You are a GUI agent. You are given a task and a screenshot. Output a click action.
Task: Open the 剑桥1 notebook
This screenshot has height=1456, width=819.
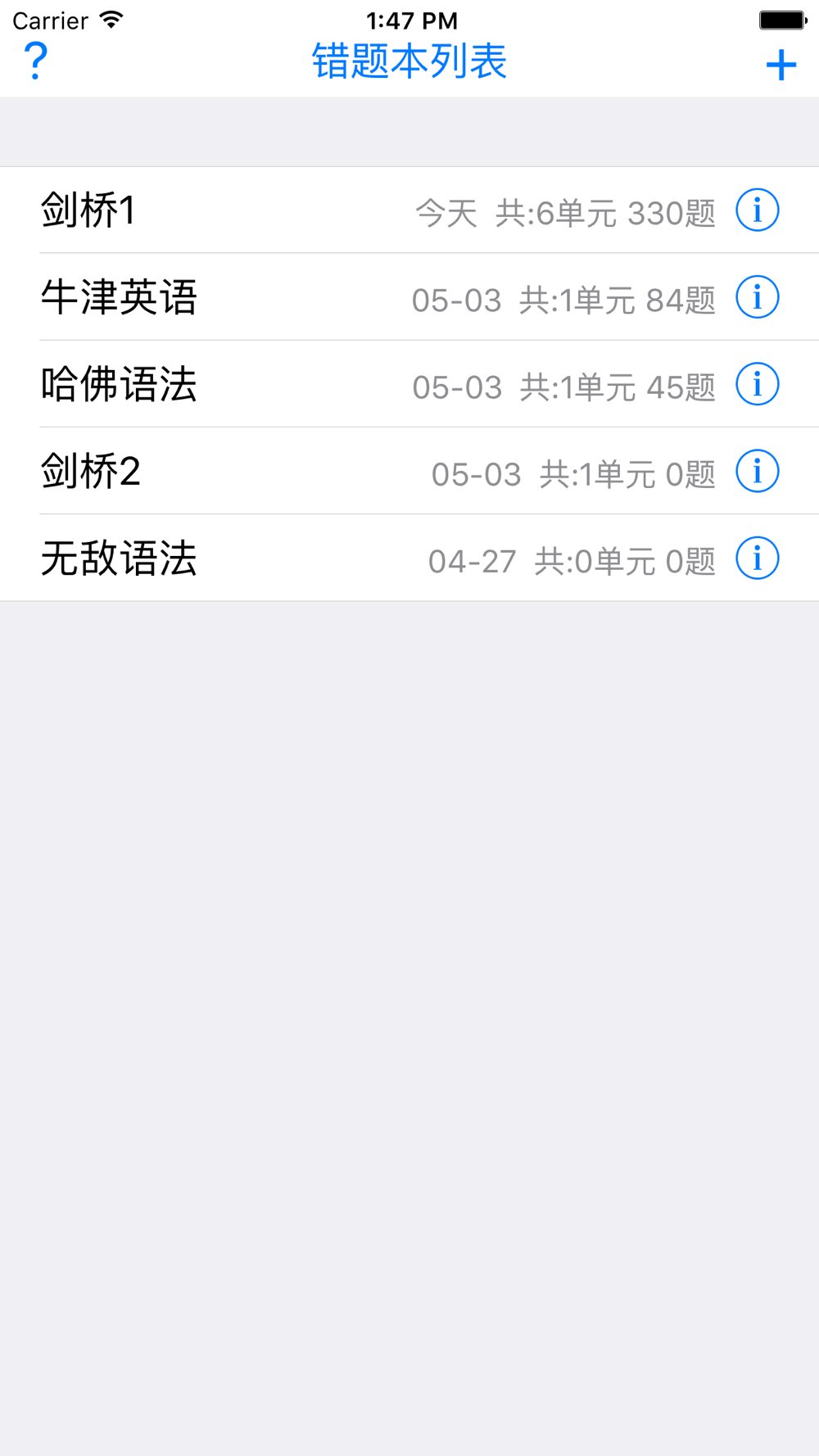coord(409,210)
